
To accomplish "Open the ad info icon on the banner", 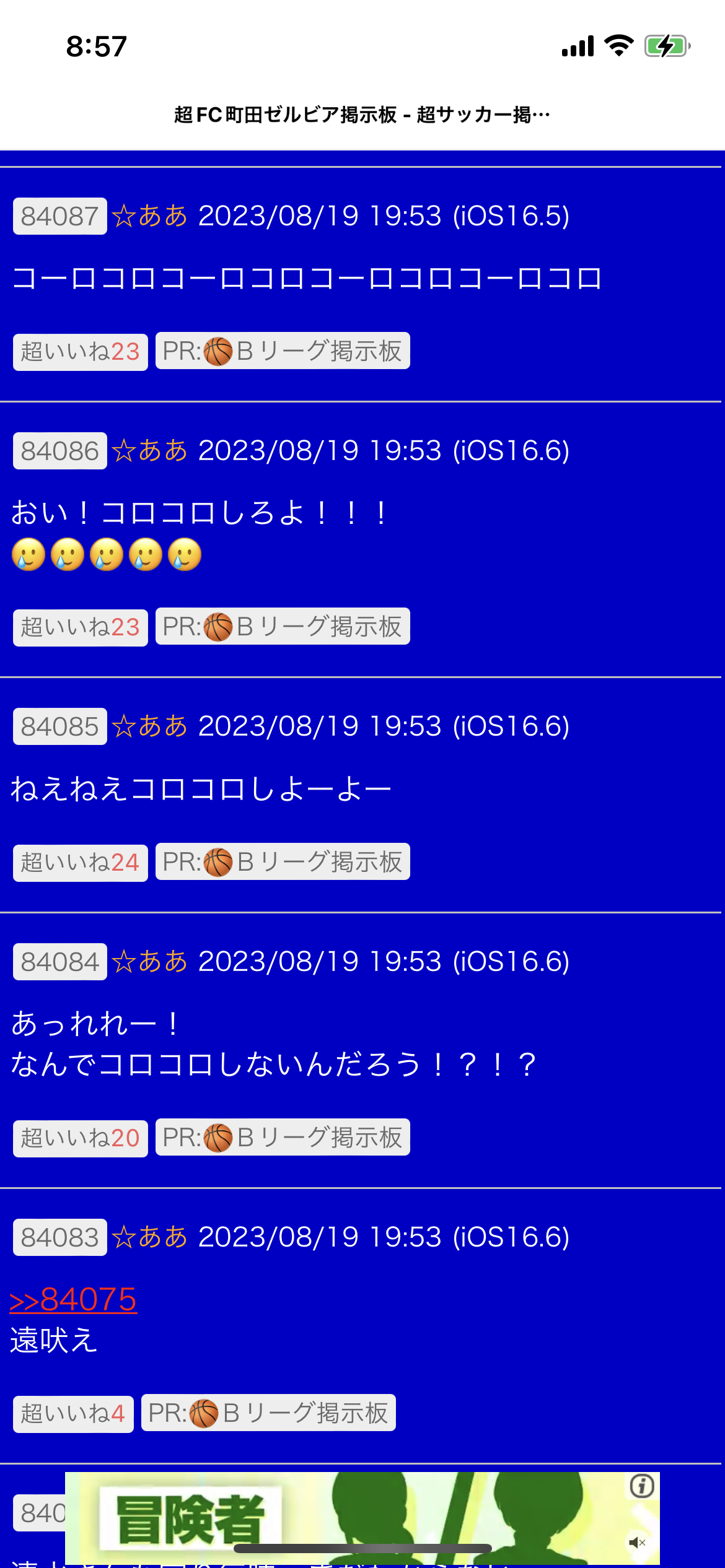I will click(x=642, y=1486).
